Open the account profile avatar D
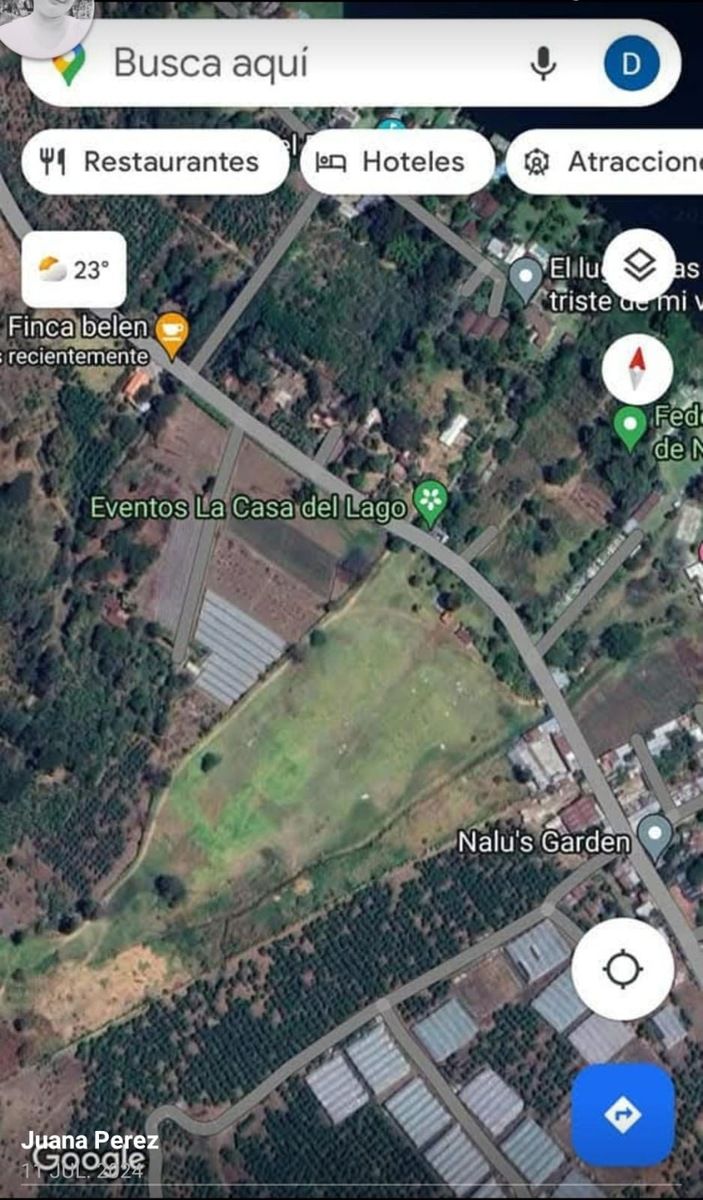Screen dimensions: 703x1200 tap(631, 63)
